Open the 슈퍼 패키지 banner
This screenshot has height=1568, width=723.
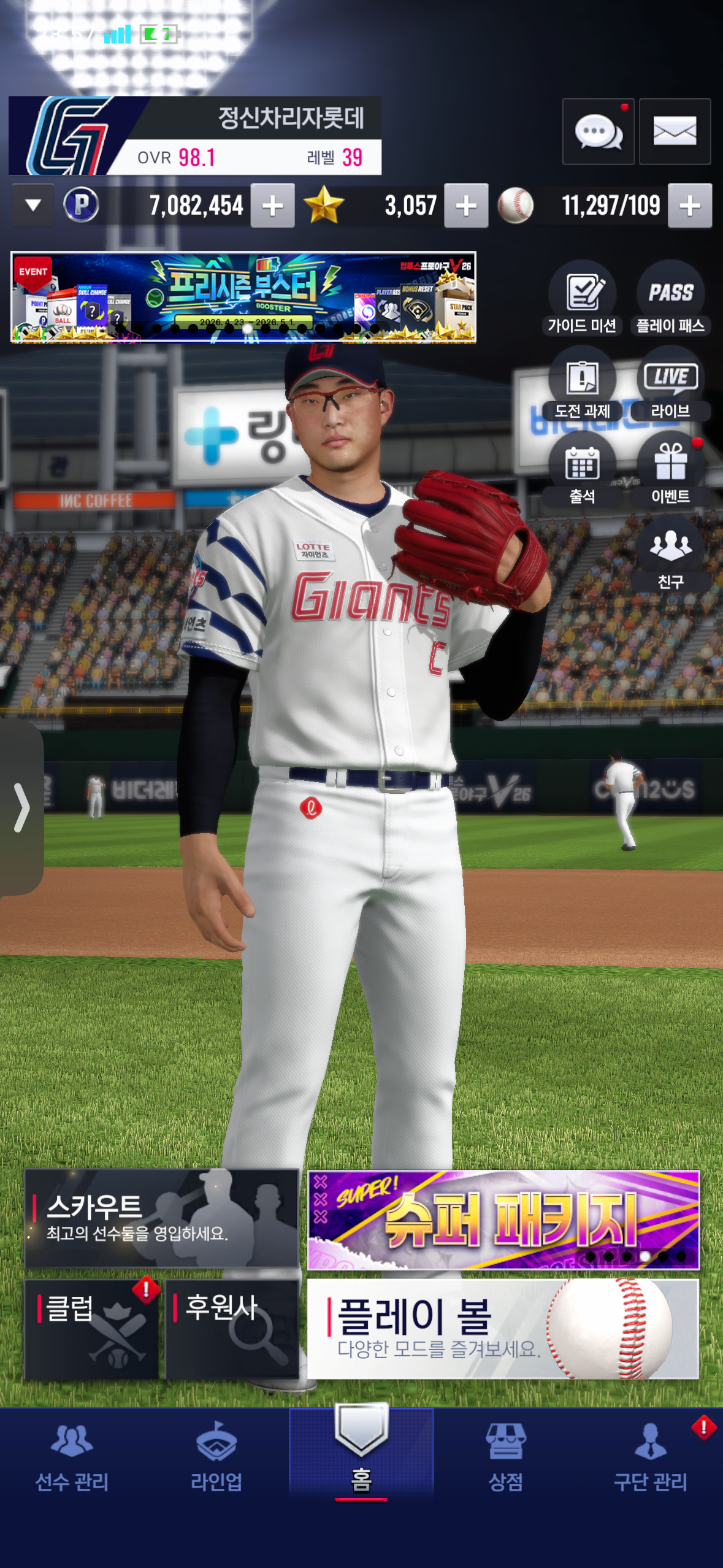coord(503,1220)
